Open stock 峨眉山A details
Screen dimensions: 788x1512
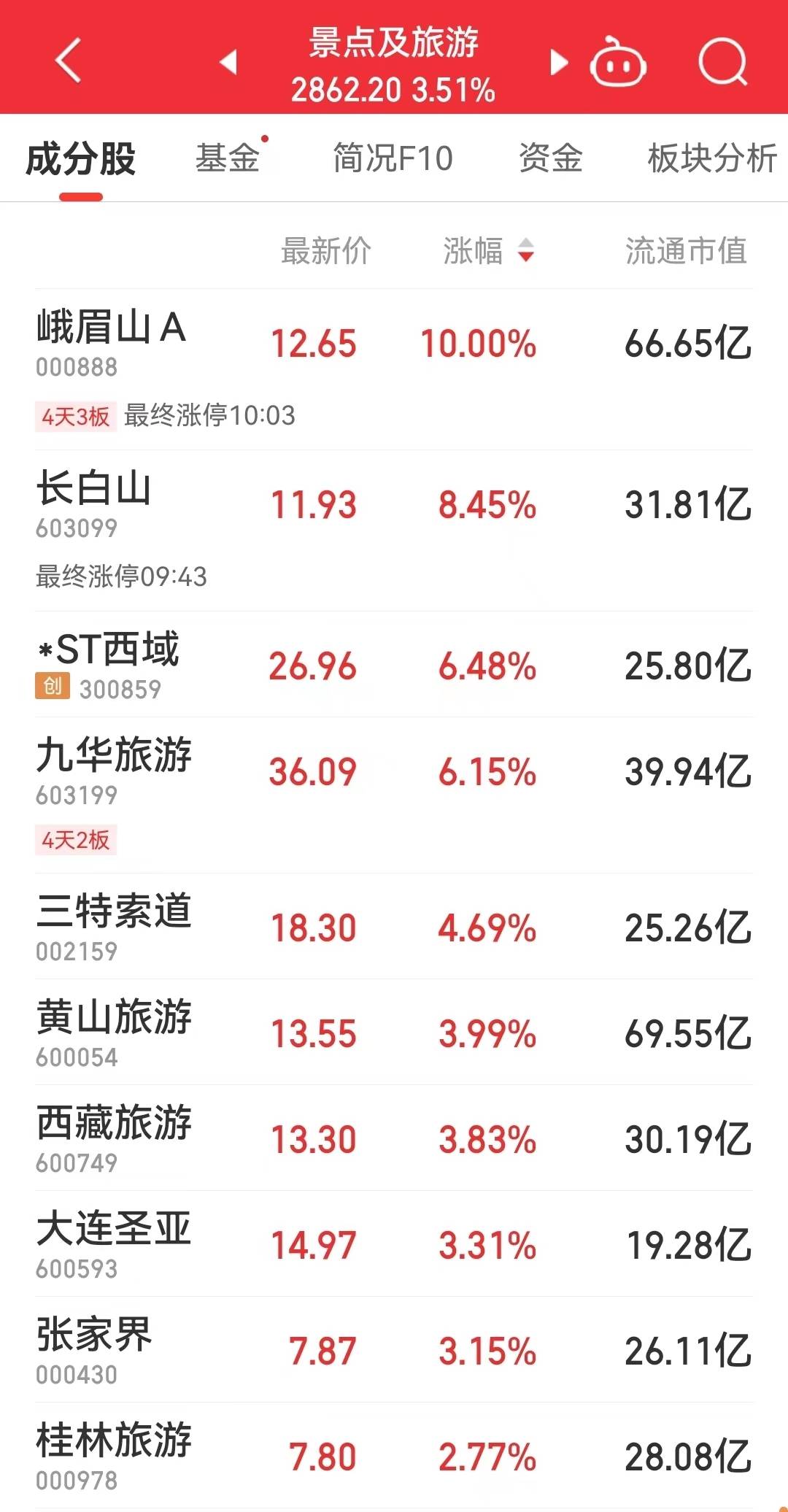click(x=394, y=369)
